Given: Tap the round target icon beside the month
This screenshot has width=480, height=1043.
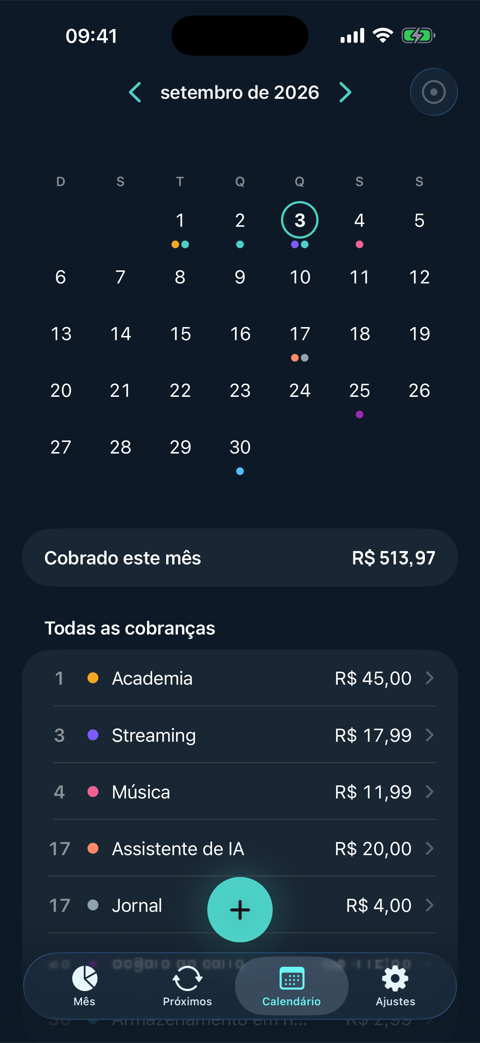Looking at the screenshot, I should [x=433, y=92].
